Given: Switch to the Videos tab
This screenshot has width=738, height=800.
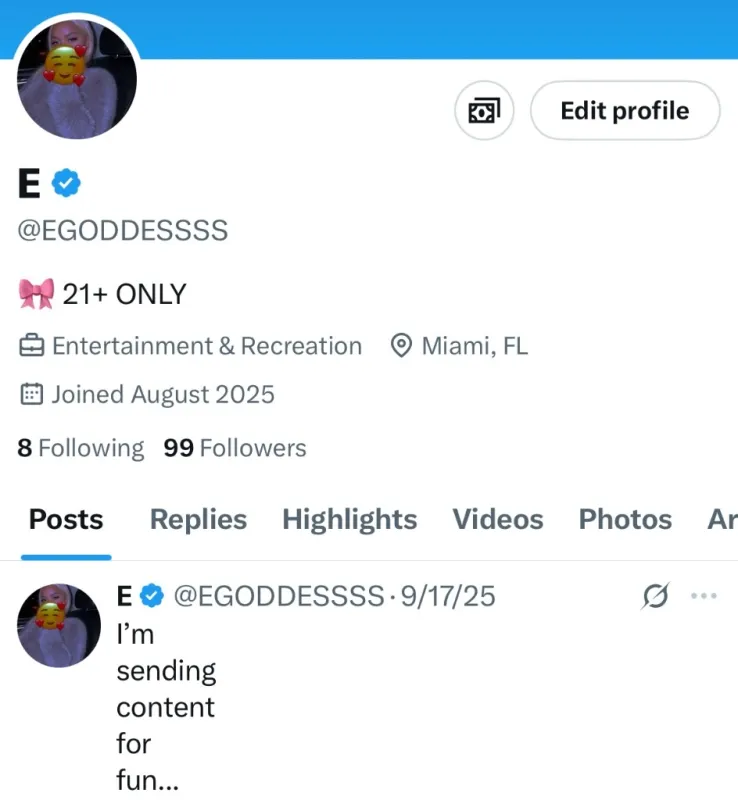Looking at the screenshot, I should point(497,519).
